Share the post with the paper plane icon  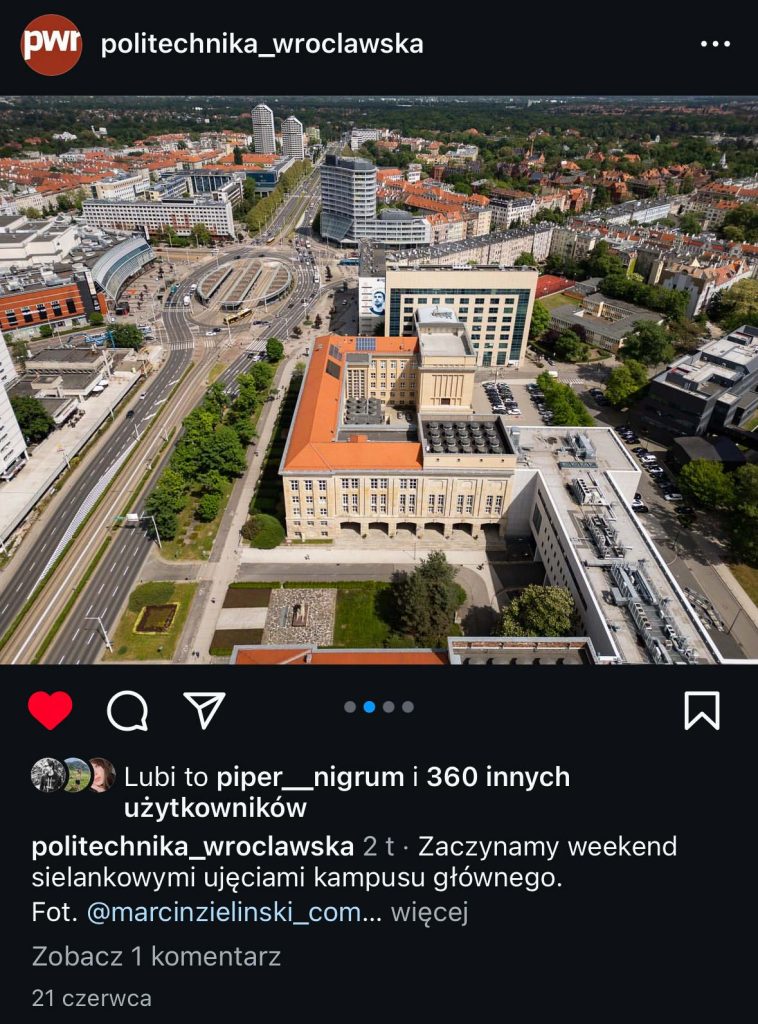tap(204, 710)
